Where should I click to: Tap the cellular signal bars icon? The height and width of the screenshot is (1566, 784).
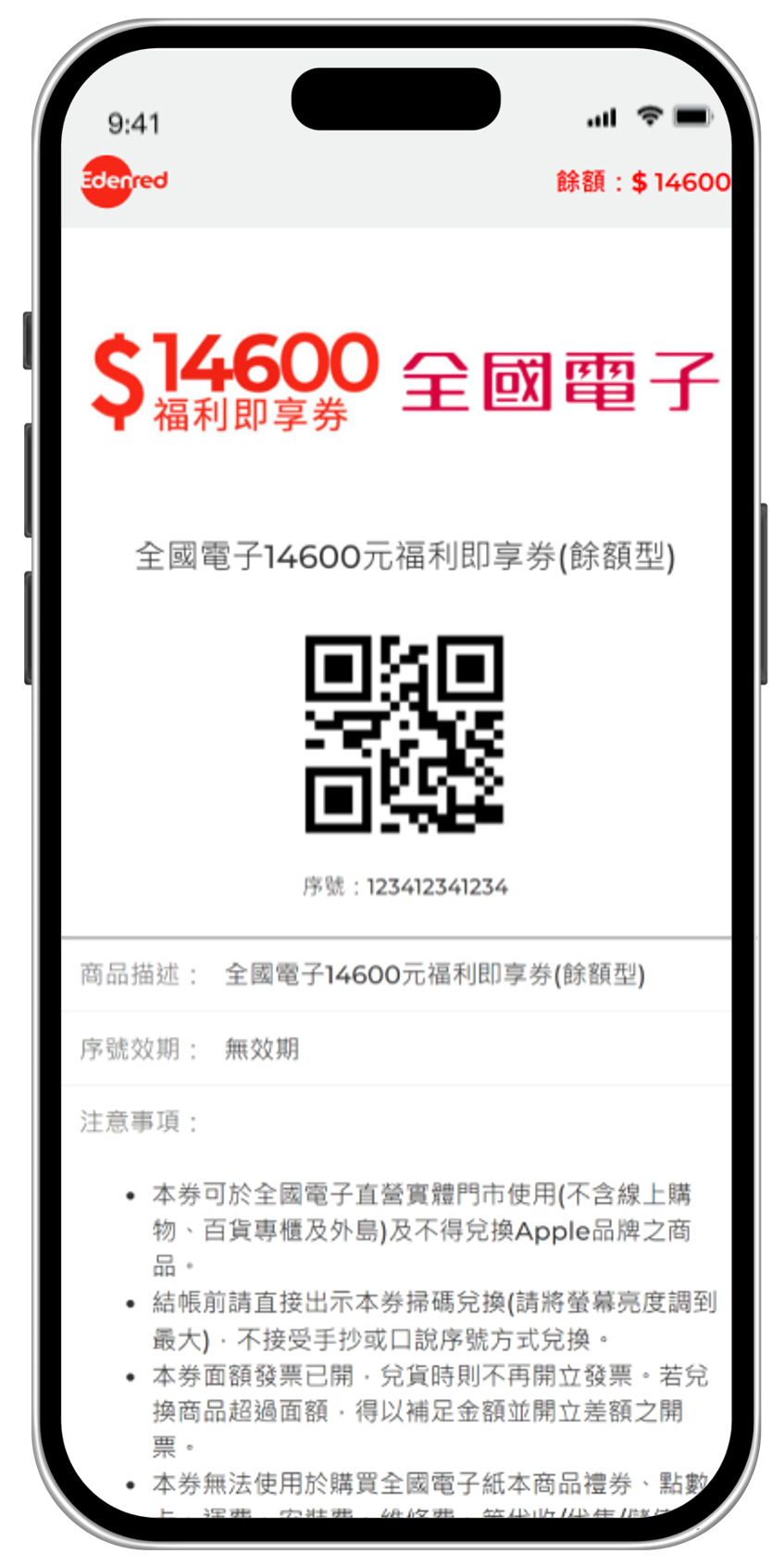tap(600, 117)
